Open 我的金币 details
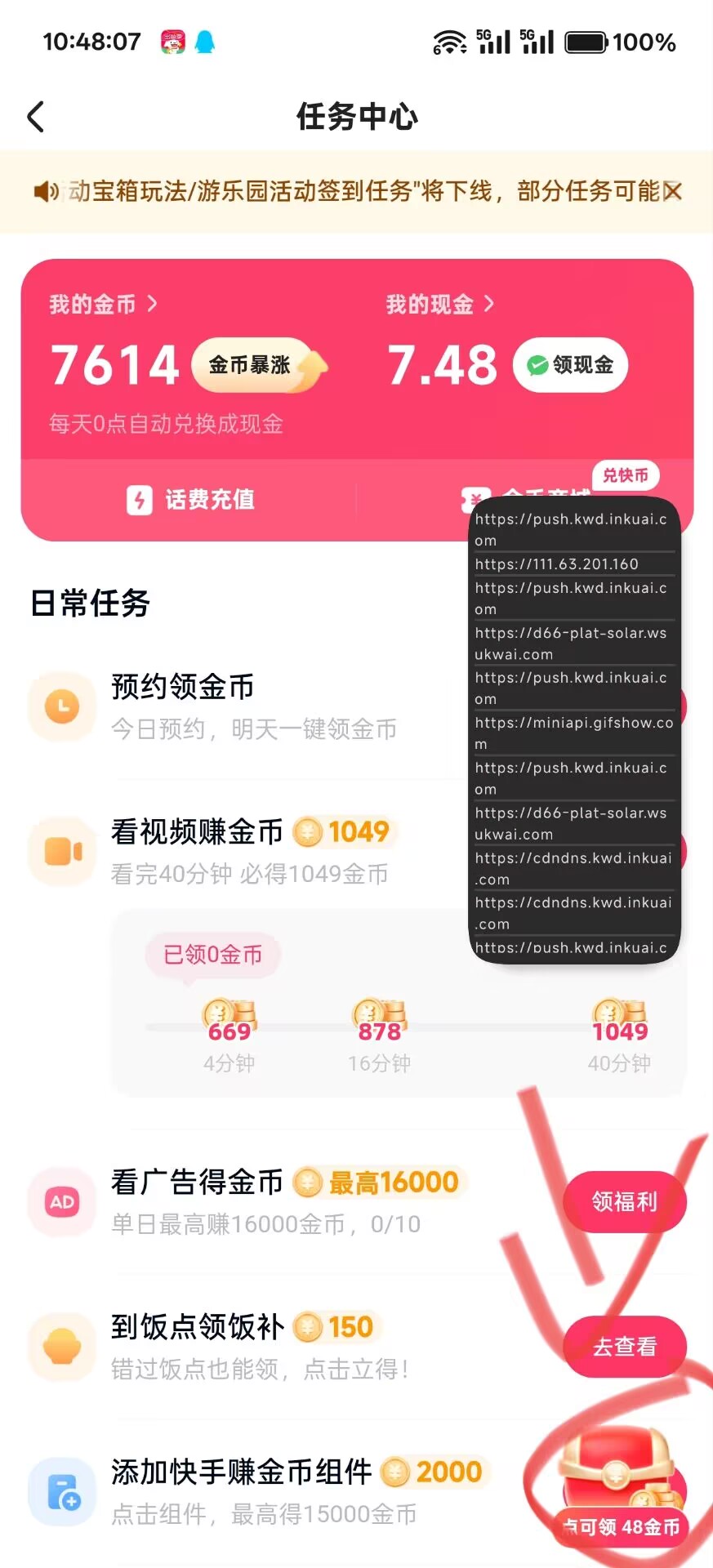The height and width of the screenshot is (1568, 713). coord(103,305)
